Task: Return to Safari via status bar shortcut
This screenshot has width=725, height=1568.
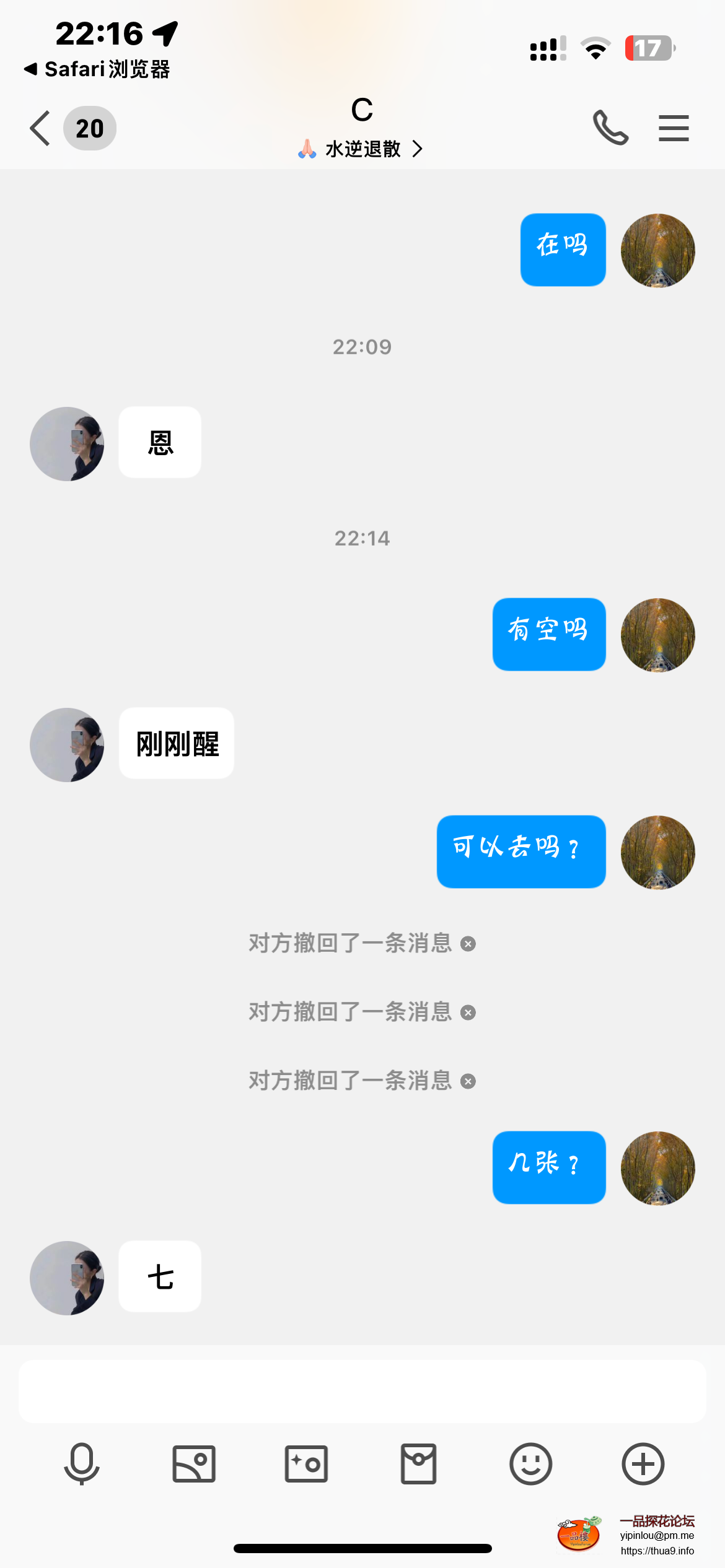Action: [x=96, y=69]
